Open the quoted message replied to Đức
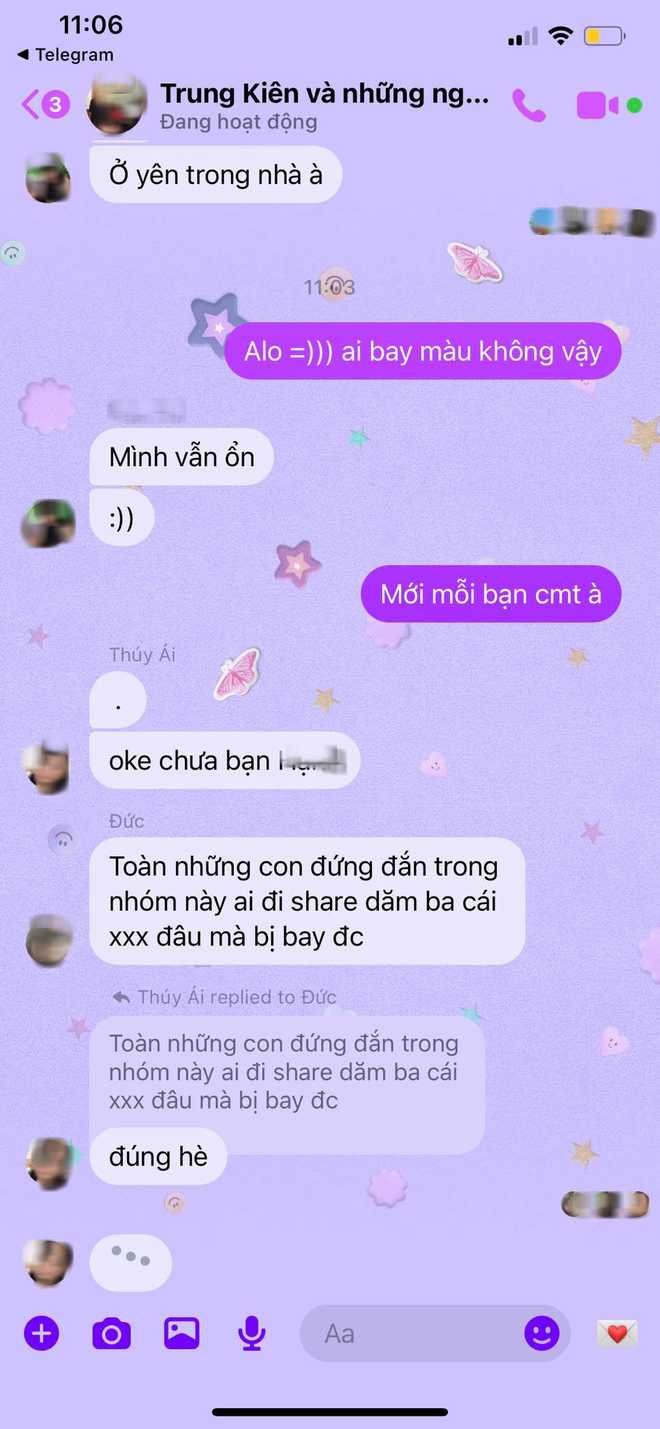 285,1072
